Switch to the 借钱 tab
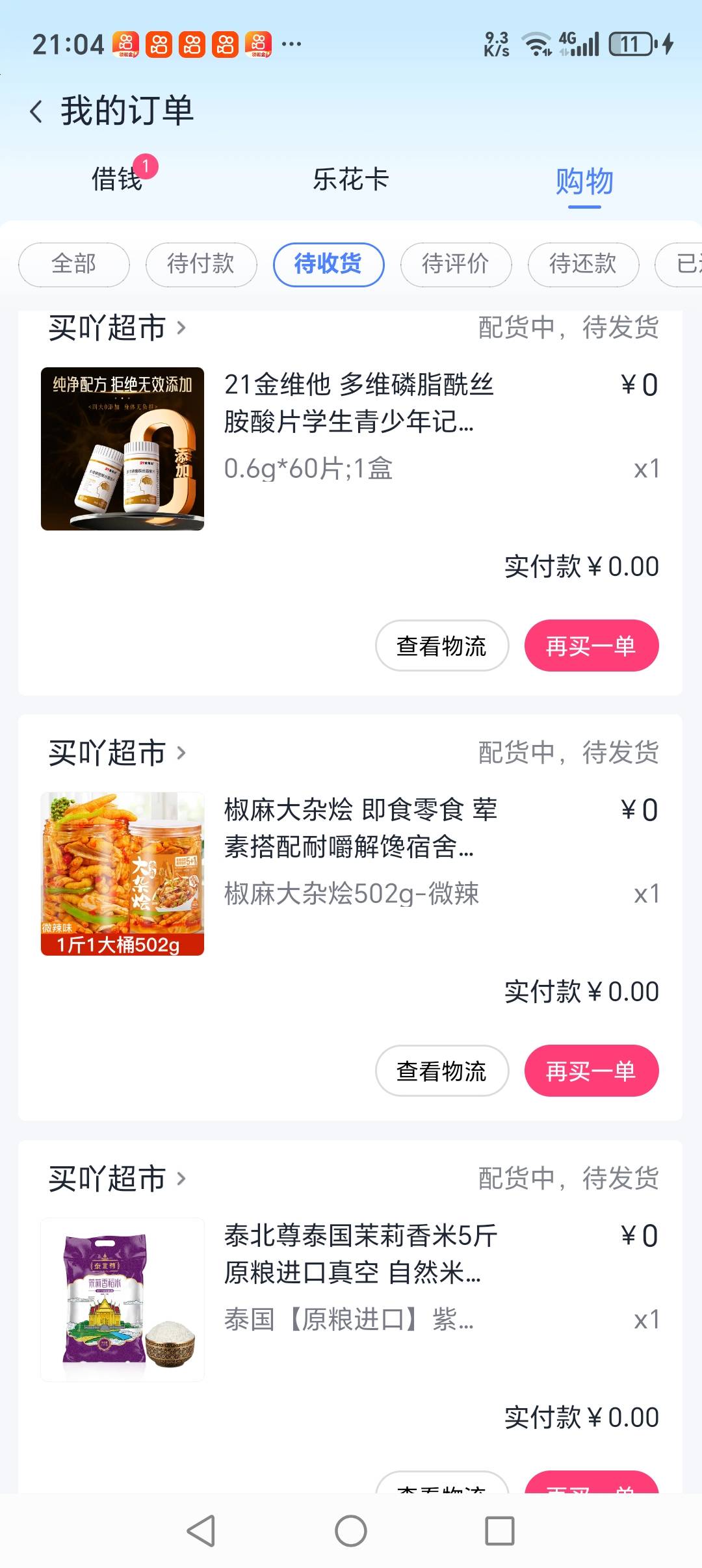702x1568 pixels. point(118,179)
